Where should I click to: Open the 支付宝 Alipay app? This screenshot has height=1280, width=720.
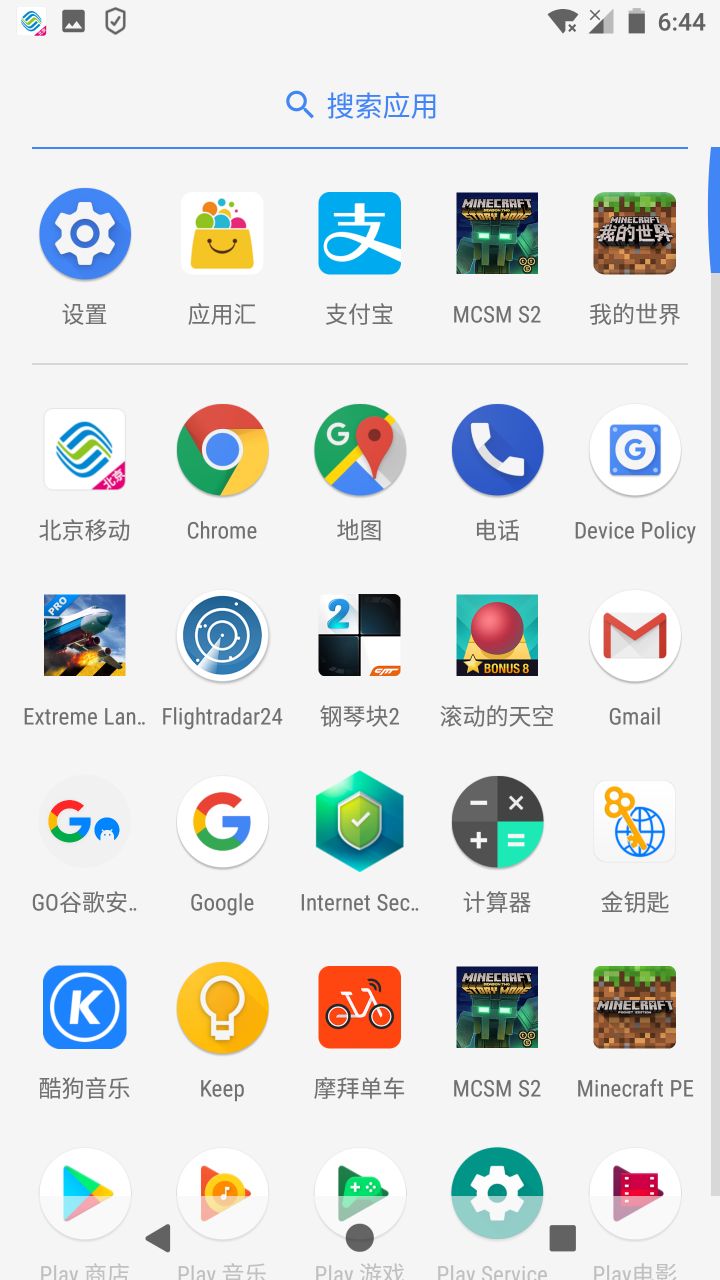pos(359,234)
